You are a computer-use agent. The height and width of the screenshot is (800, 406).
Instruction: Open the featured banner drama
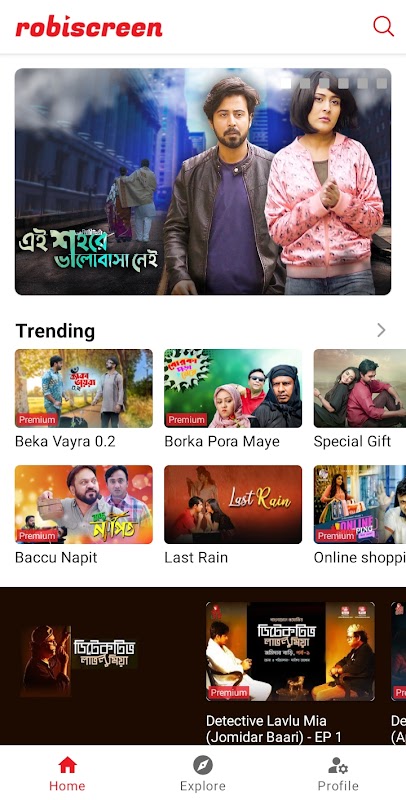203,182
